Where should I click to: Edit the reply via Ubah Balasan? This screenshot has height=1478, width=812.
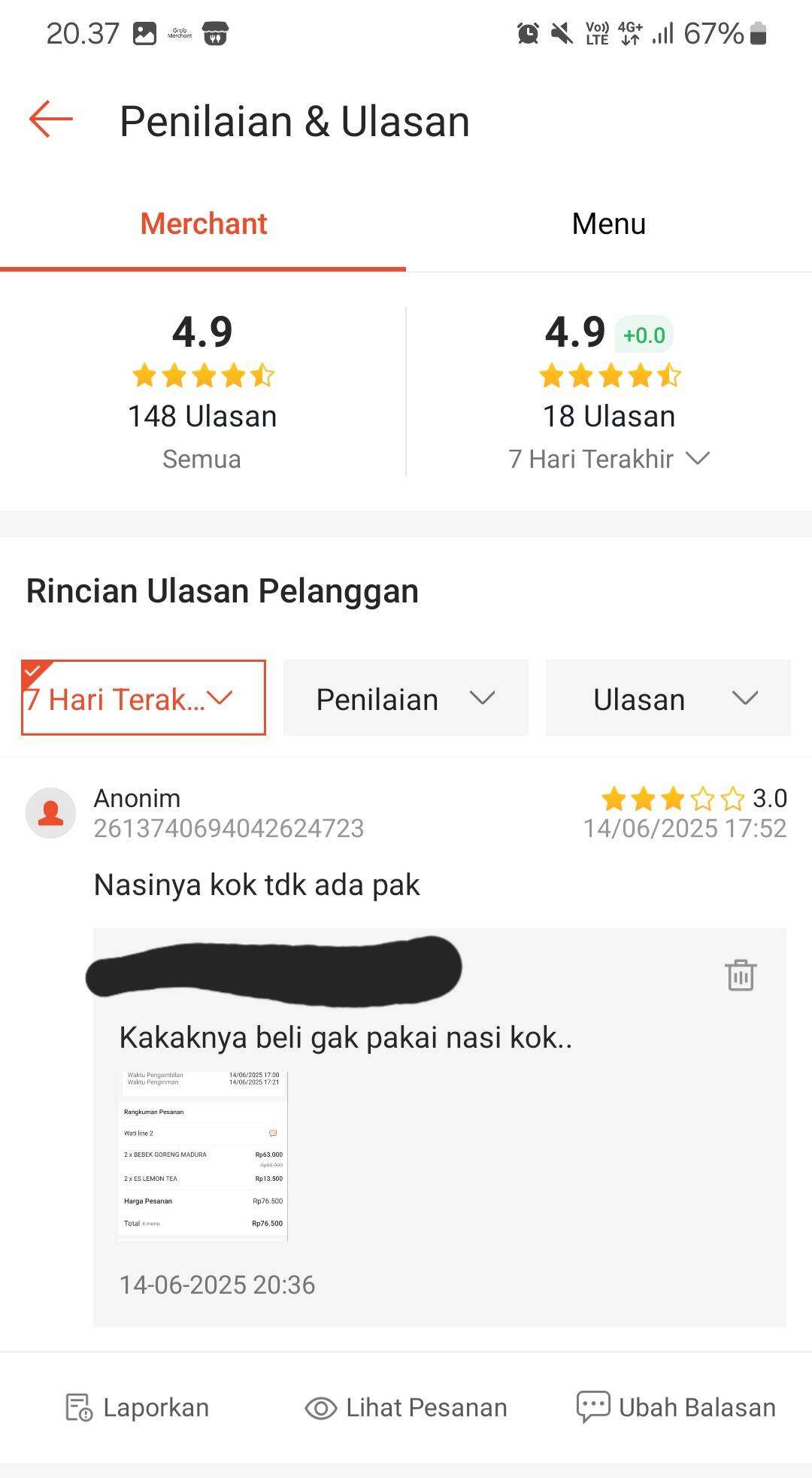click(676, 1407)
